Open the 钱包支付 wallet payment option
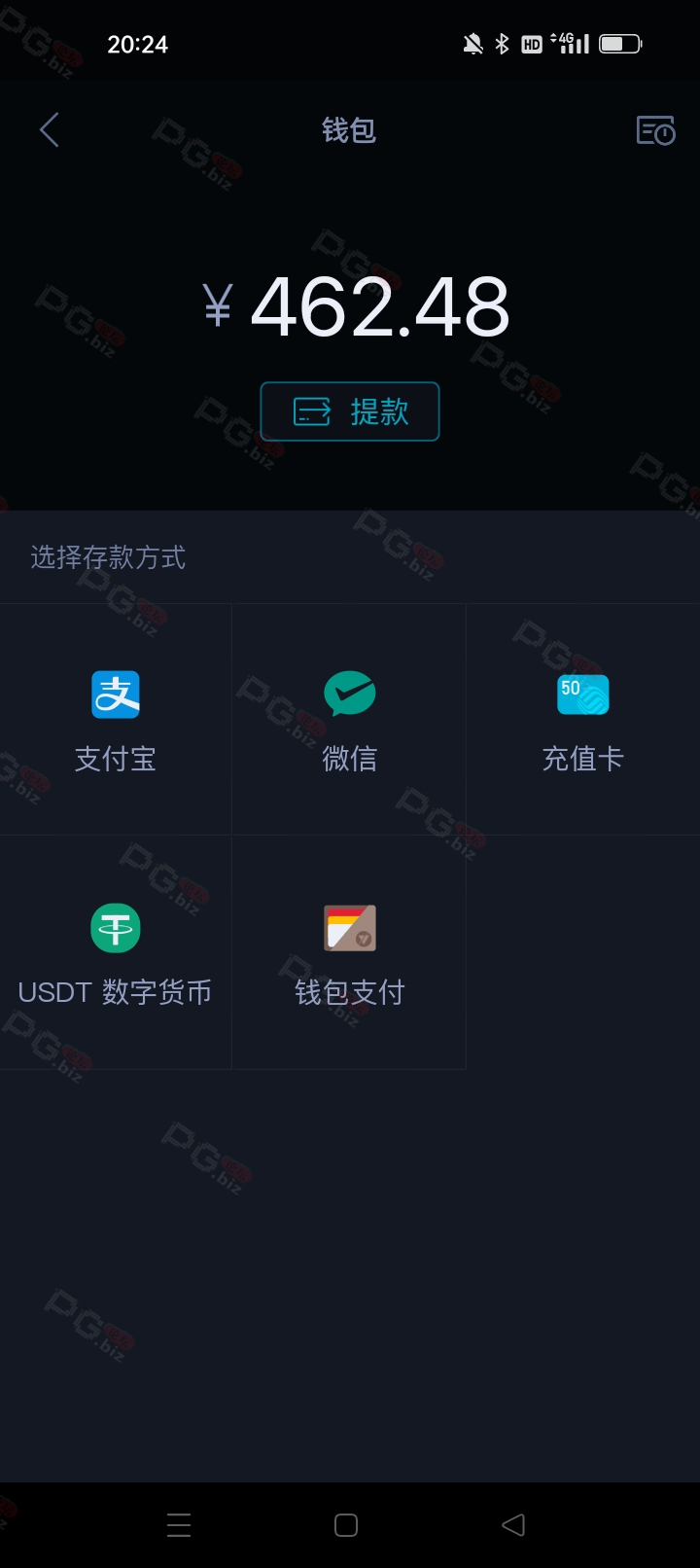 pos(349,953)
